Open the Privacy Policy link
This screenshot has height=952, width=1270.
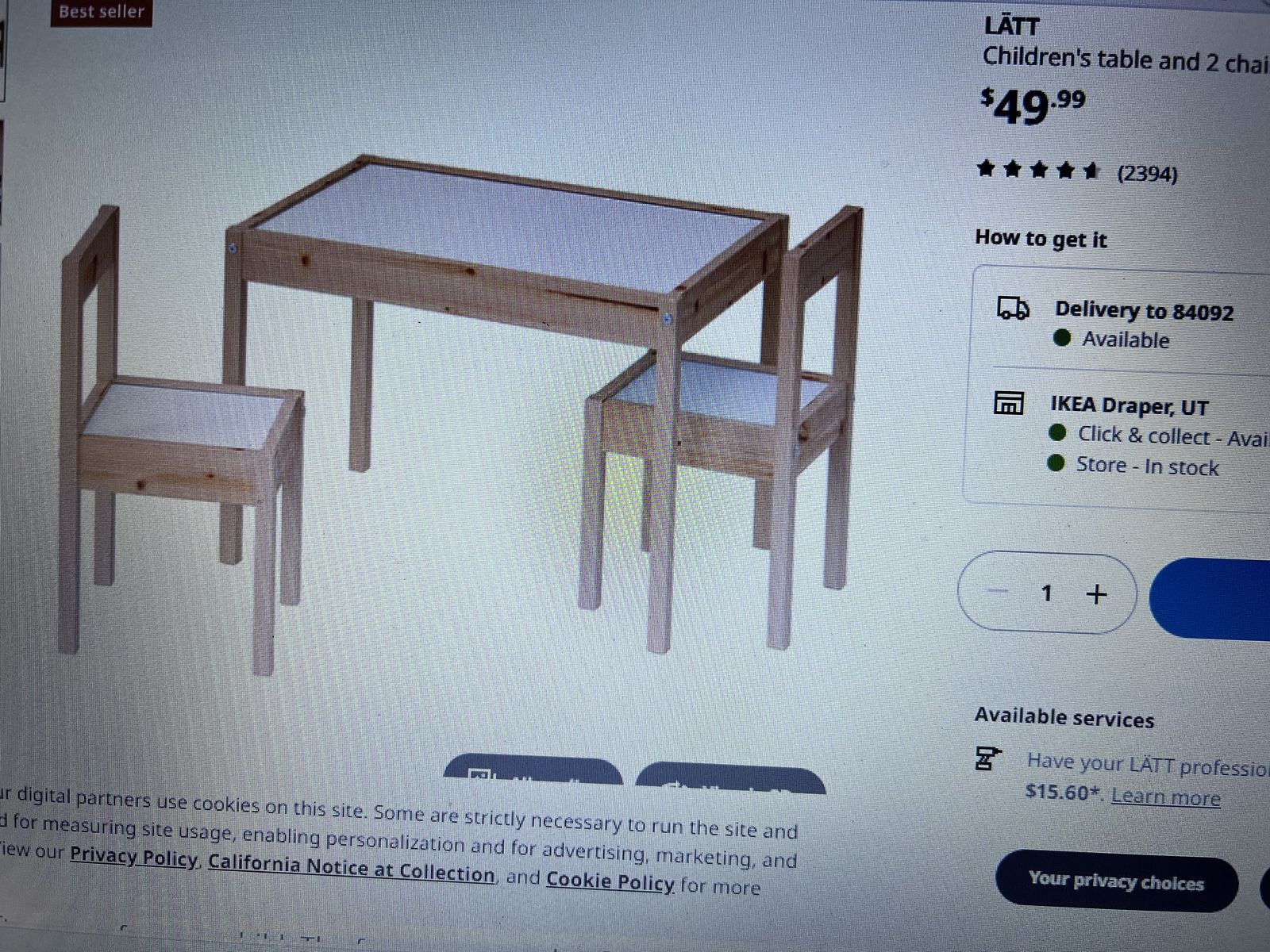(133, 857)
